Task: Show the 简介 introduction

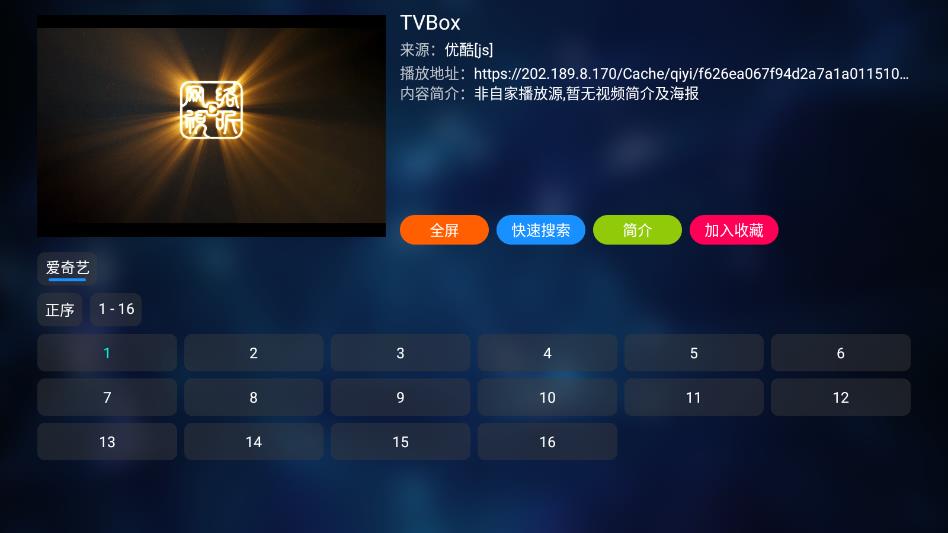Action: click(x=637, y=230)
